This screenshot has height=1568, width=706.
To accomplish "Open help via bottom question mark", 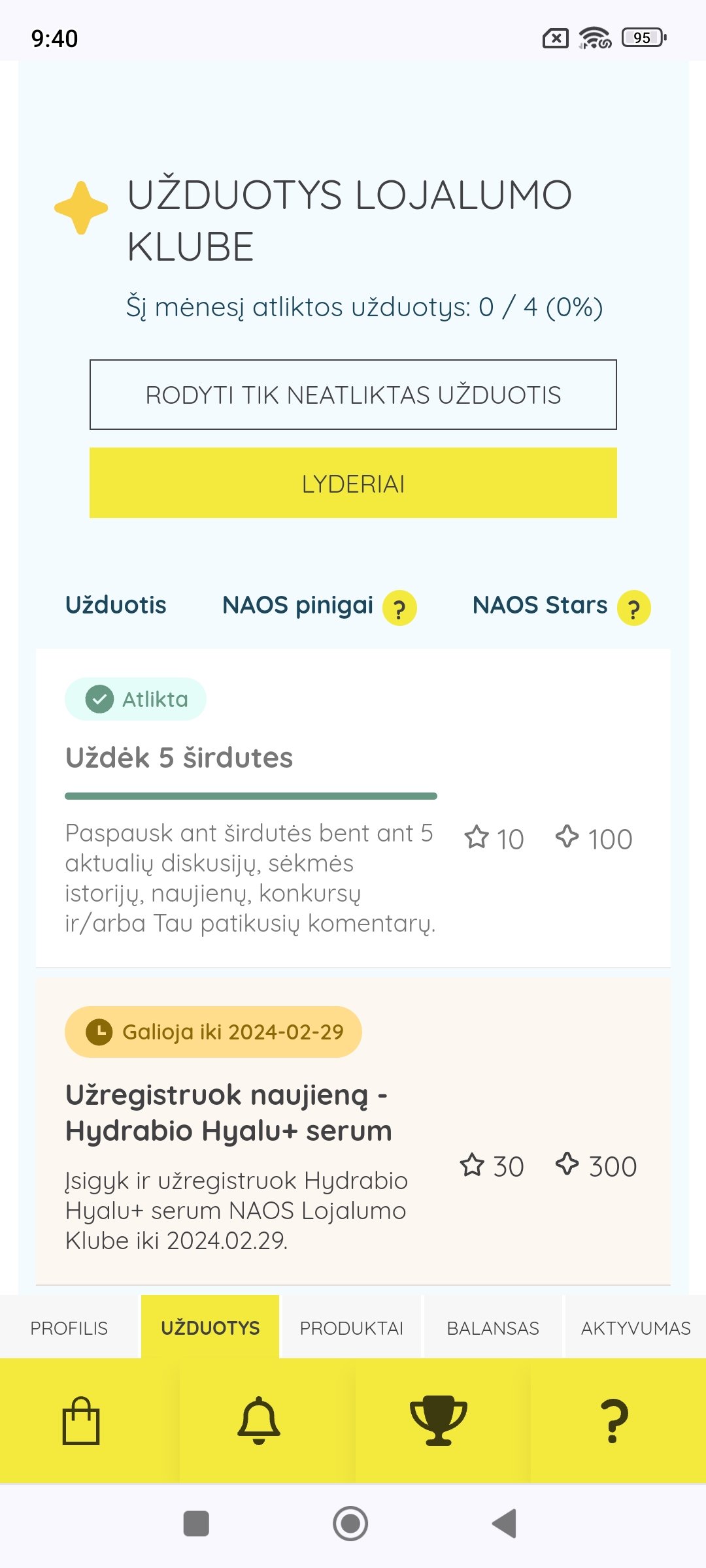I will coord(614,1420).
